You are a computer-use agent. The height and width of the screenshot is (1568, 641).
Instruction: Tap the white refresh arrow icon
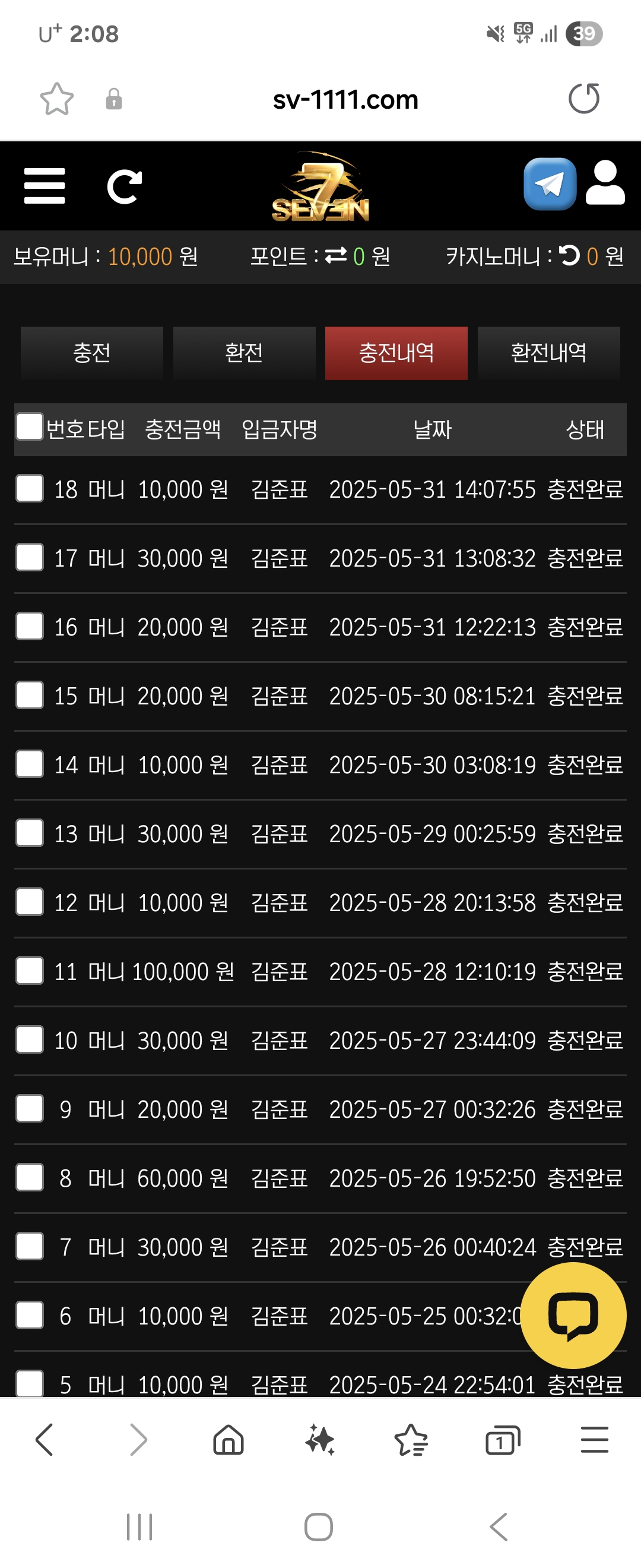[125, 186]
